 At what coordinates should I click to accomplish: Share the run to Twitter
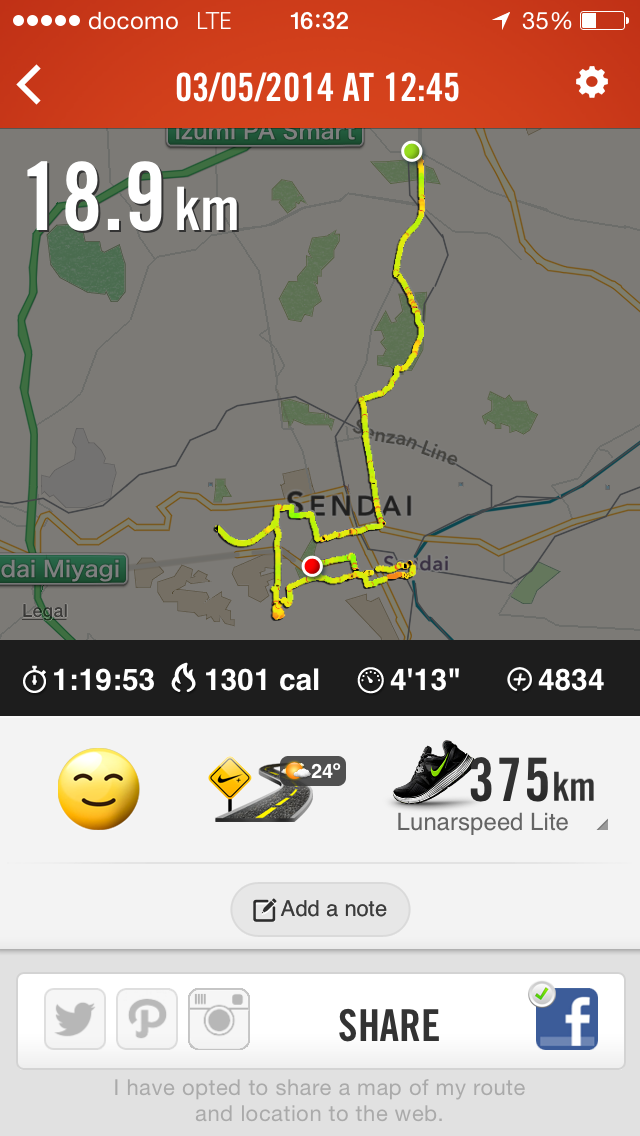tap(75, 1019)
